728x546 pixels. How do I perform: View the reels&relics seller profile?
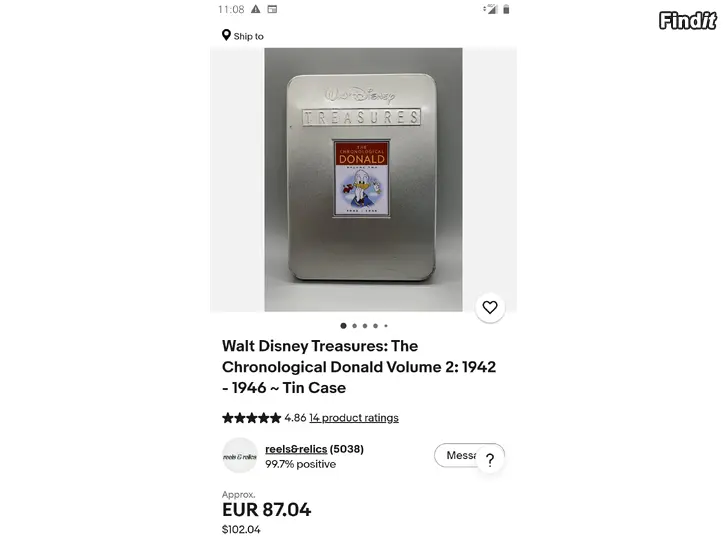pyautogui.click(x=296, y=450)
